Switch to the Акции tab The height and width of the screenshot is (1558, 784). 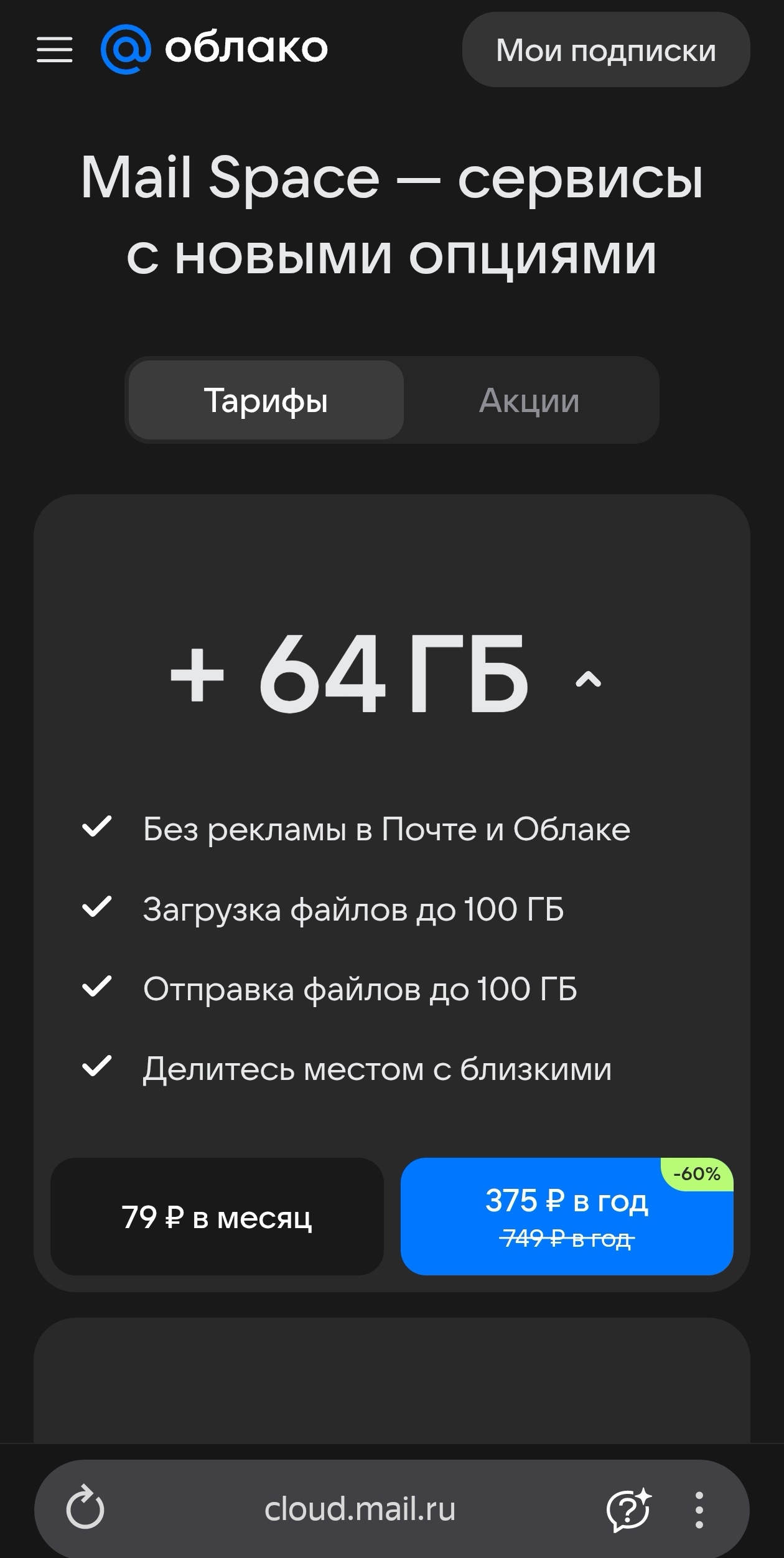[529, 400]
